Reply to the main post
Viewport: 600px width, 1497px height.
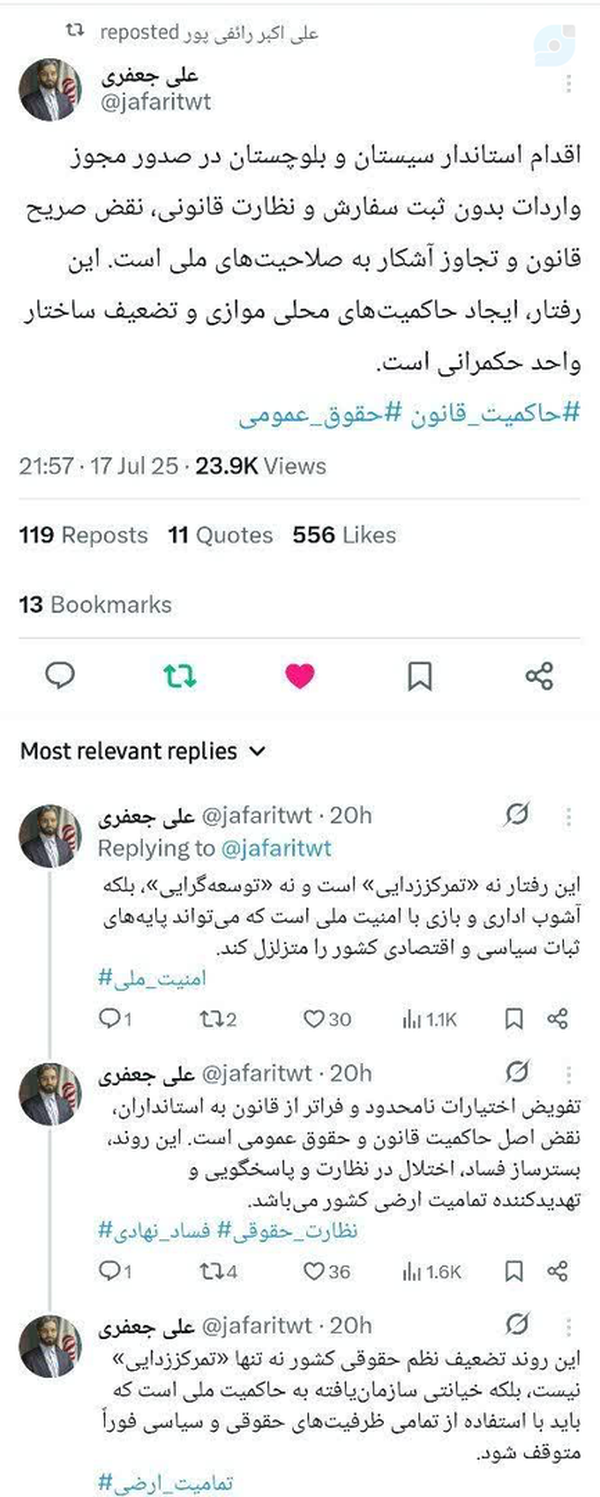point(61,677)
